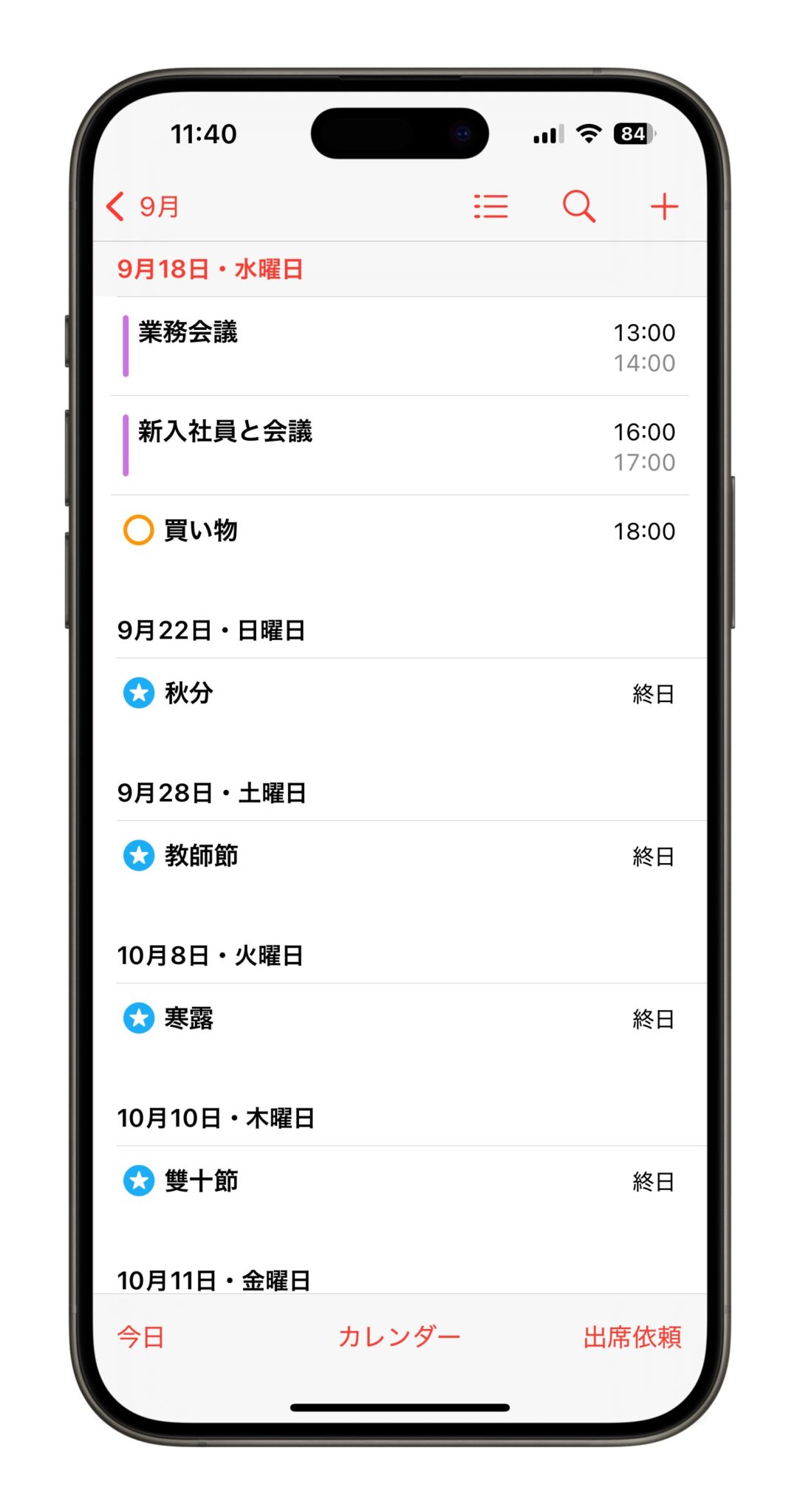The image size is (800, 1512).
Task: Open the カレンダー list
Action: click(x=399, y=1337)
